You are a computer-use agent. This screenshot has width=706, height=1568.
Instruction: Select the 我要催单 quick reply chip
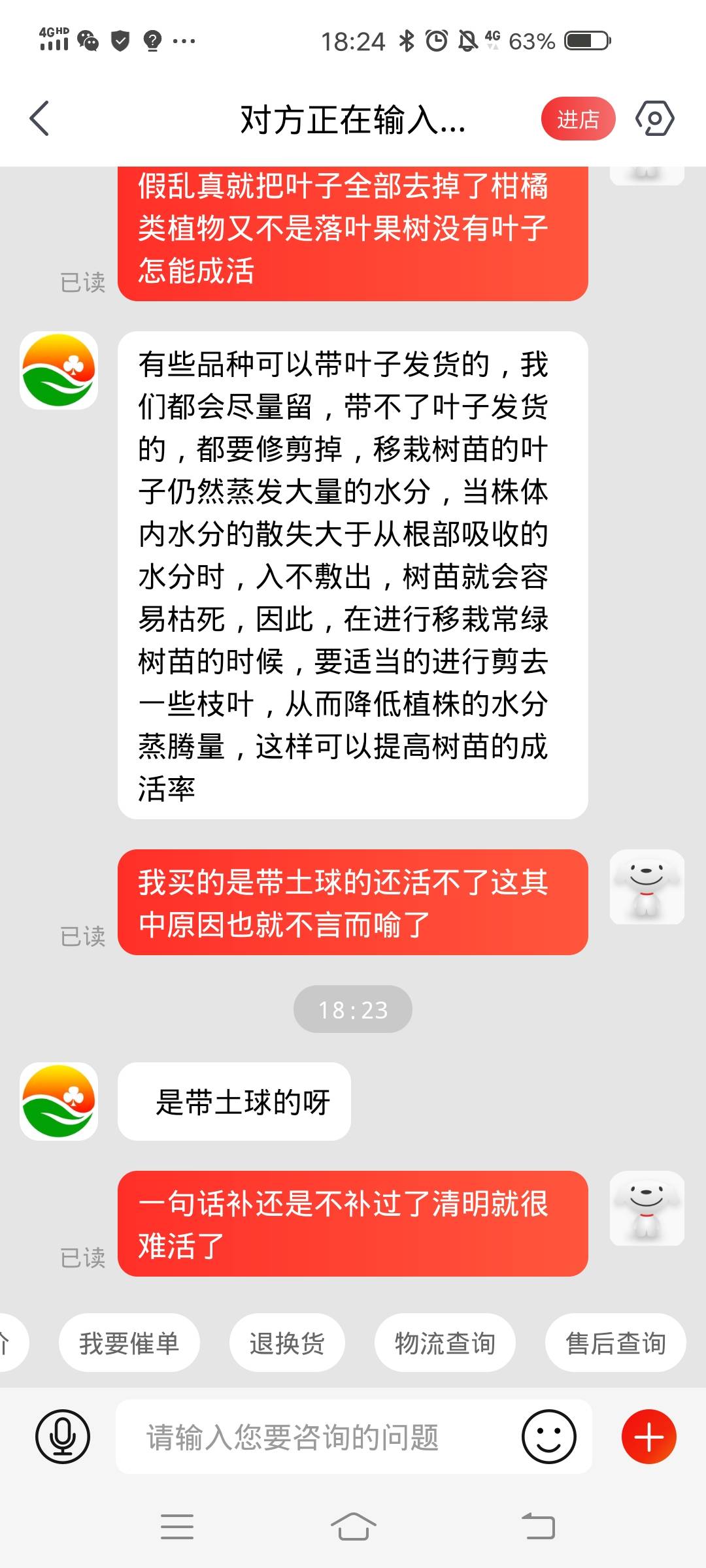pyautogui.click(x=129, y=1344)
